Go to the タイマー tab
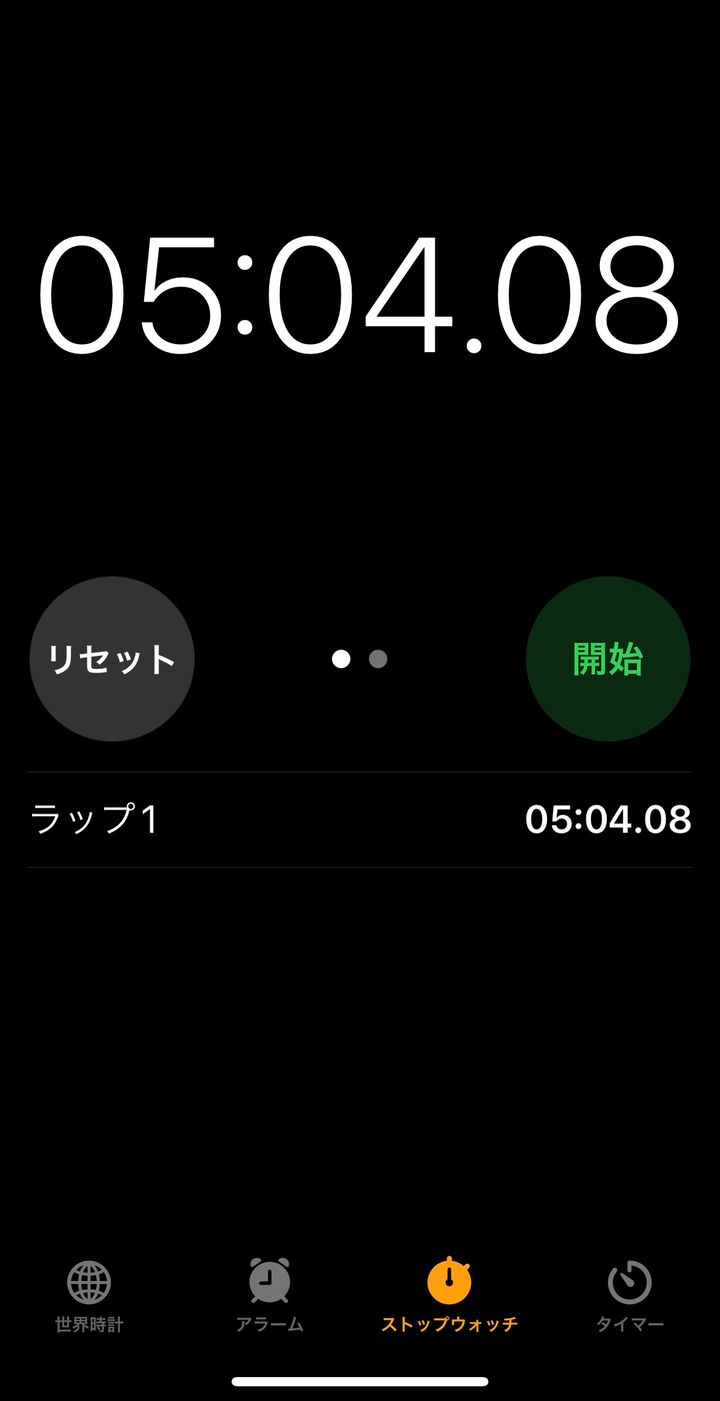 pos(630,1295)
